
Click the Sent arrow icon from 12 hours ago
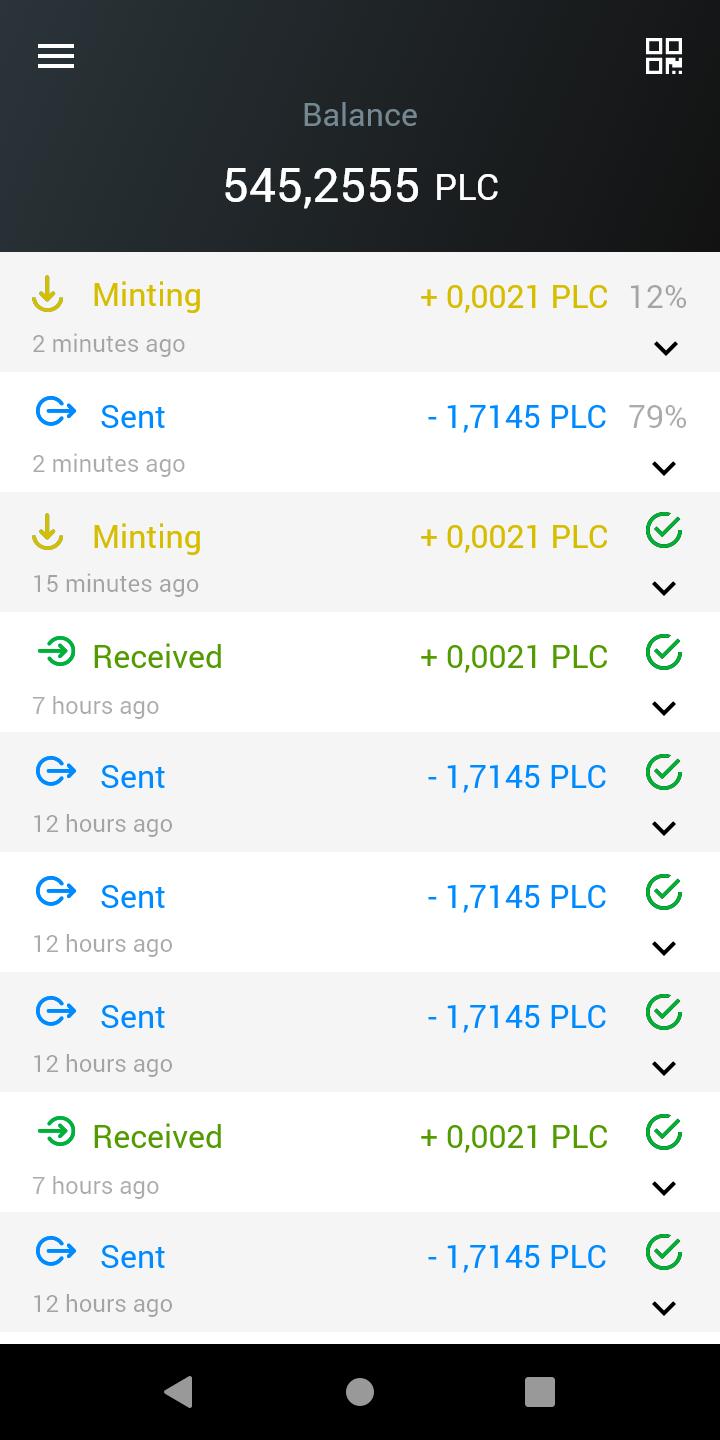[55, 771]
